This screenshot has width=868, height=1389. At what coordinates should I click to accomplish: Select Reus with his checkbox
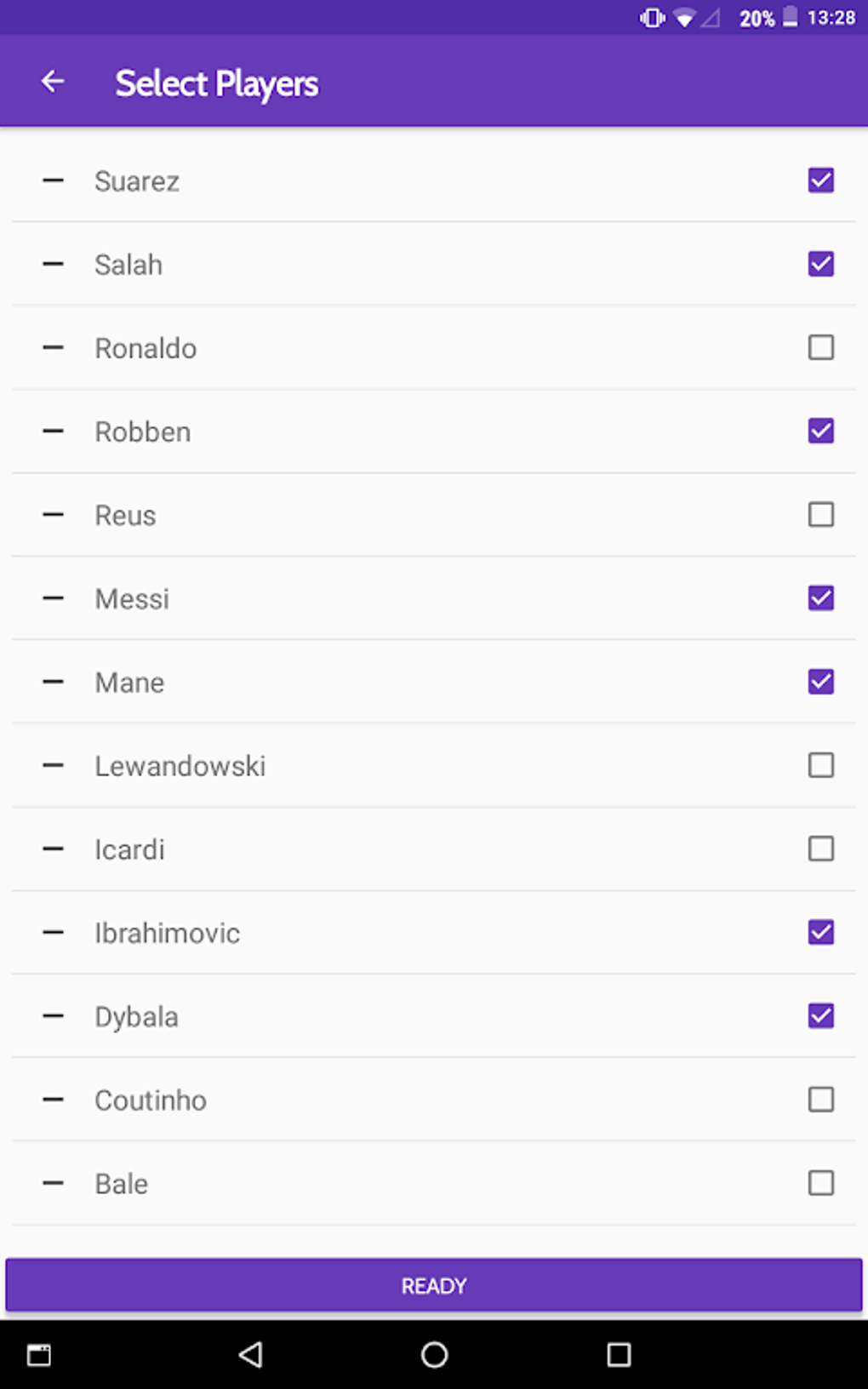820,514
